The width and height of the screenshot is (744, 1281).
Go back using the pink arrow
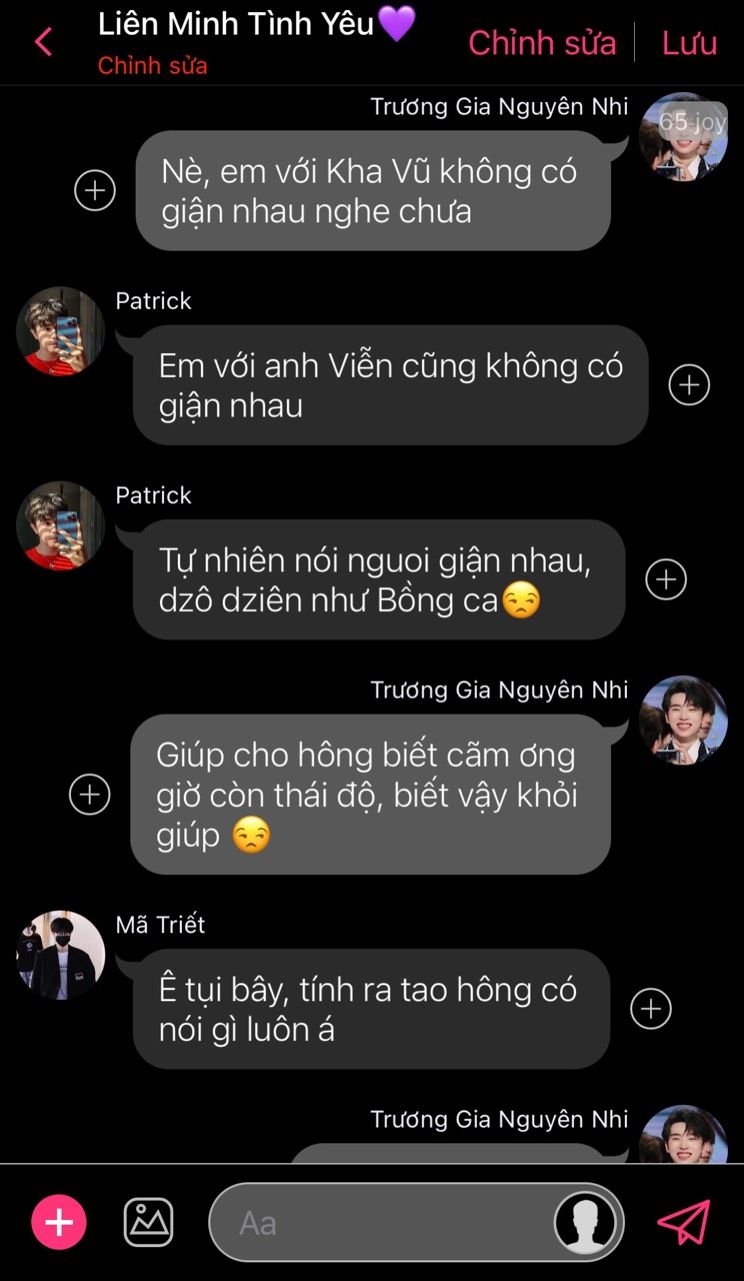click(43, 42)
